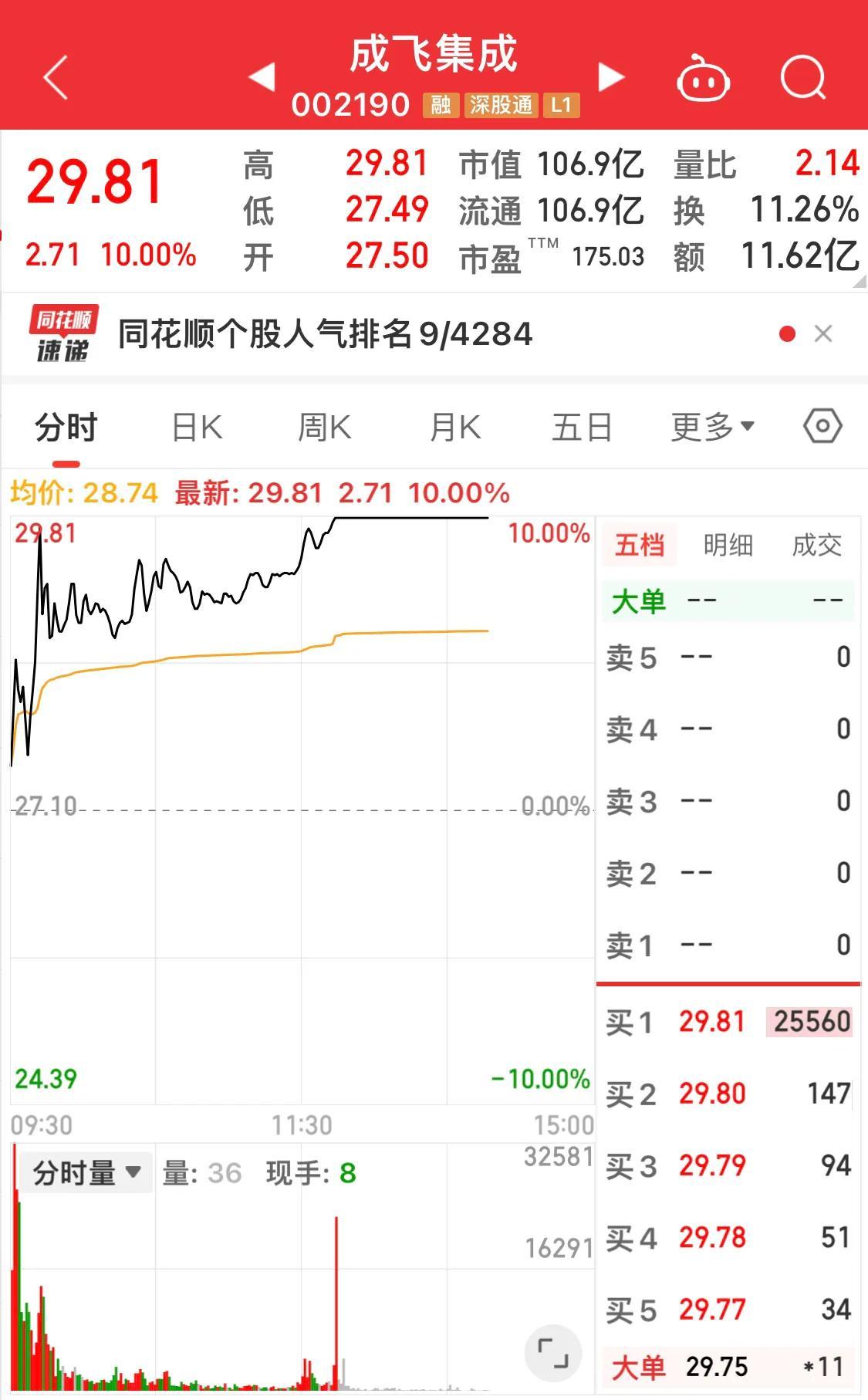Open the robot assistant icon
Viewport: 868px width, 1400px height.
pyautogui.click(x=703, y=77)
